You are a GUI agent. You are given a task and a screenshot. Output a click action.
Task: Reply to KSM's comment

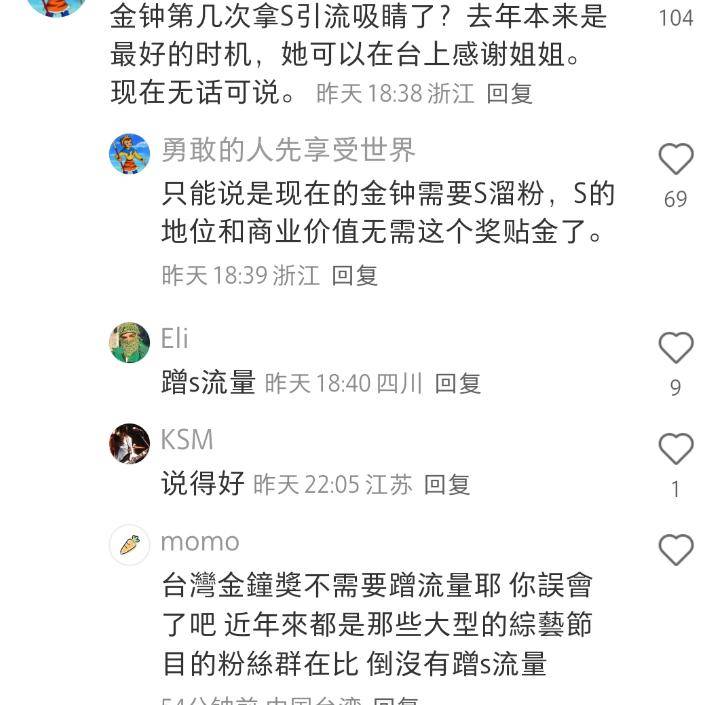[447, 485]
